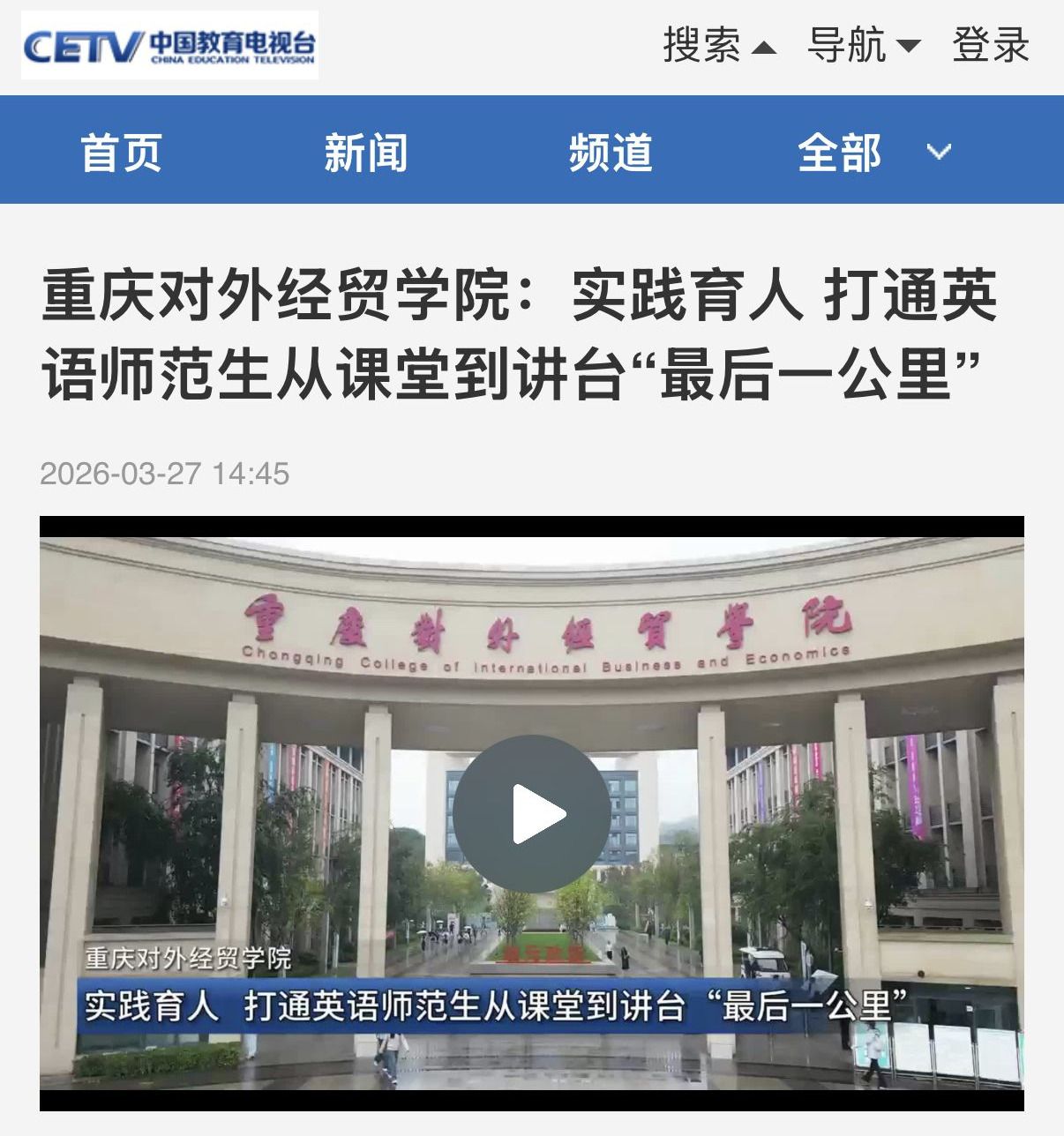This screenshot has height=1136, width=1064.
Task: Open the 导航 navigation dropdown
Action: point(863,46)
